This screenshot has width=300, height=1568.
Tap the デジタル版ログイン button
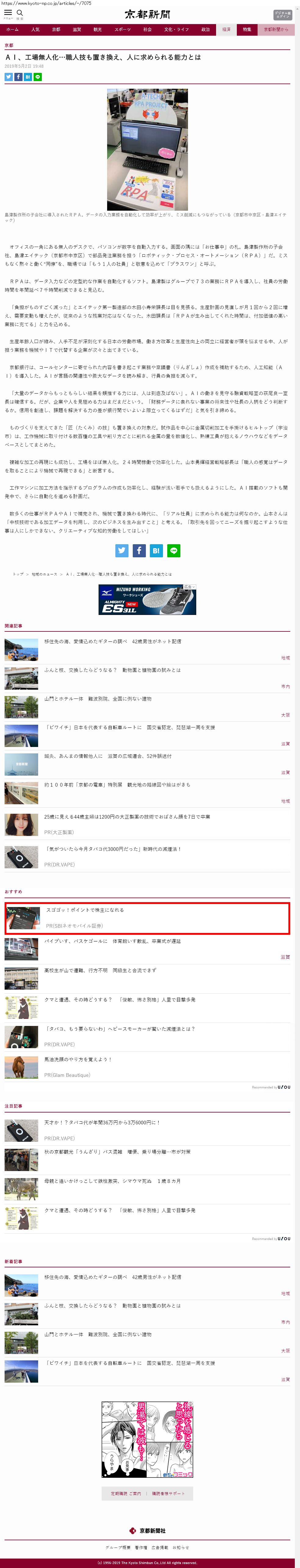coord(282,15)
